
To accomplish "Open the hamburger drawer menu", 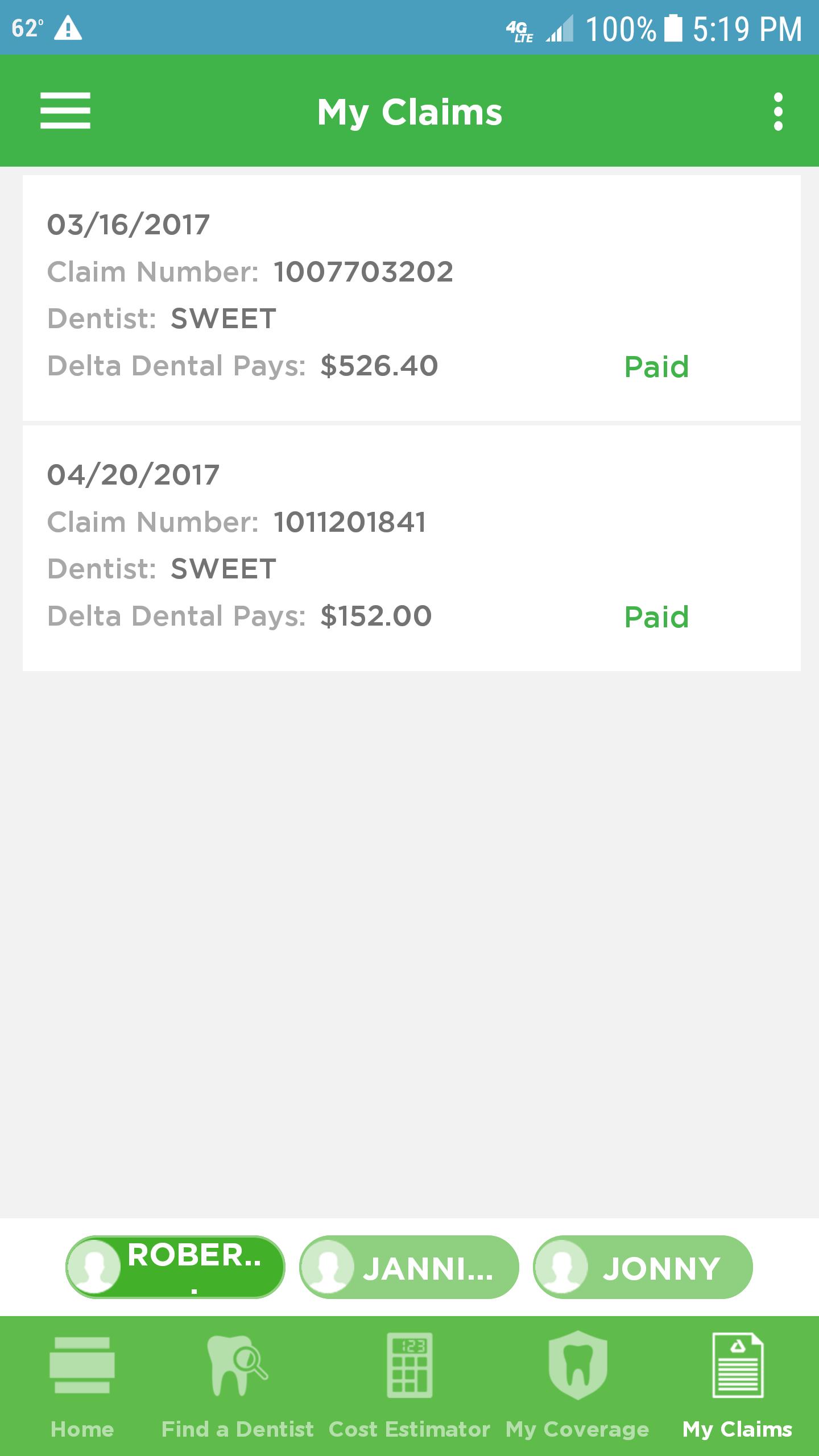I will (x=65, y=111).
